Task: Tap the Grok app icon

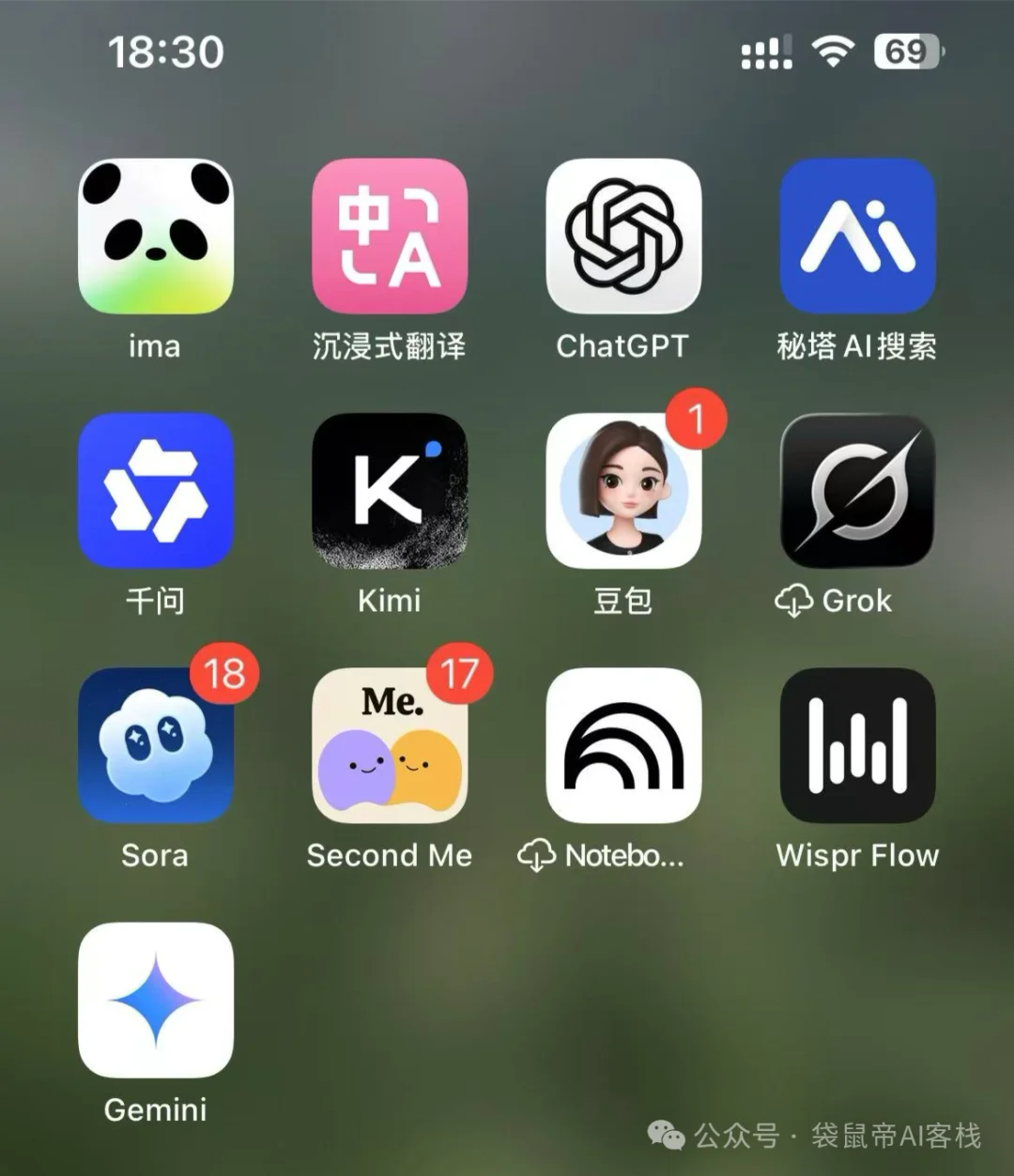Action: (857, 491)
